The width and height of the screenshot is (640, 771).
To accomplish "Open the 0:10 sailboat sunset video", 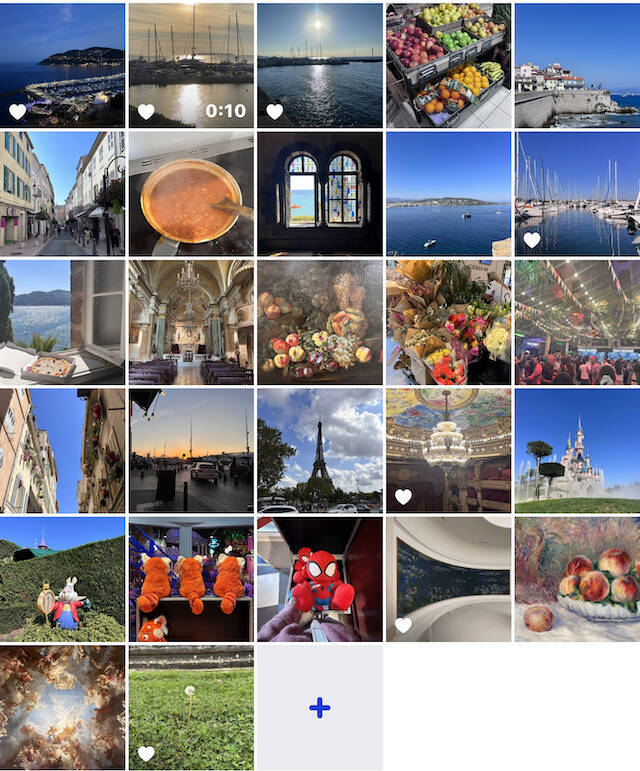I will [x=191, y=65].
